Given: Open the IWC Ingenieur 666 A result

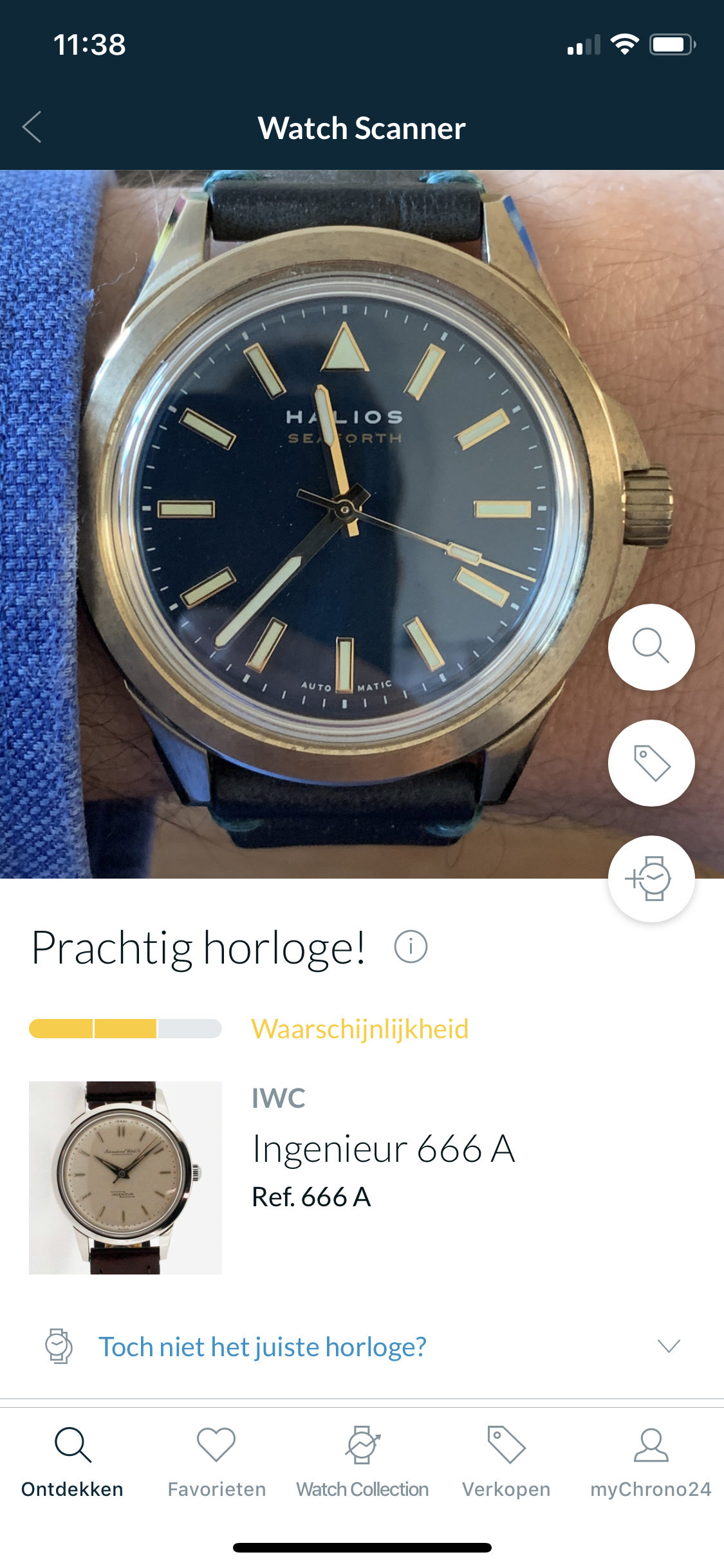Looking at the screenshot, I should pyautogui.click(x=382, y=1150).
